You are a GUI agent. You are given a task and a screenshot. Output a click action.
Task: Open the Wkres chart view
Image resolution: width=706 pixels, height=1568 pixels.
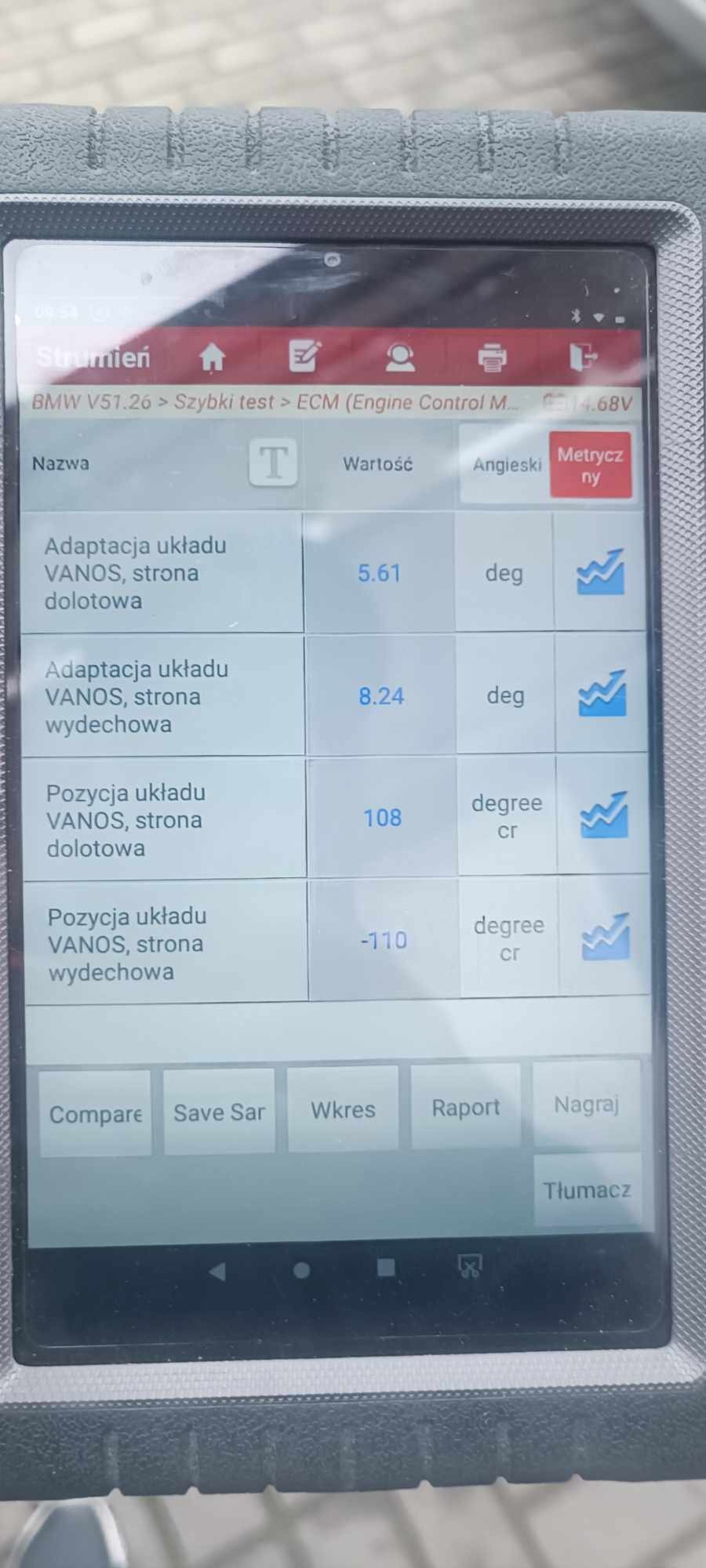pos(343,1109)
